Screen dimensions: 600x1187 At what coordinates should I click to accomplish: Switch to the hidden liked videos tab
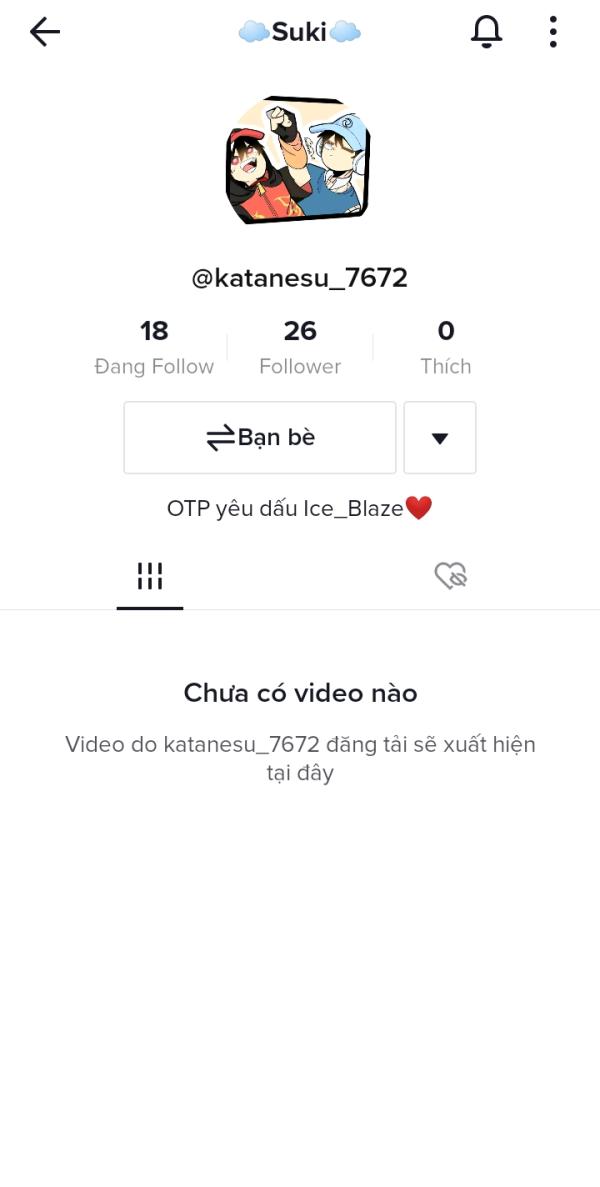click(450, 576)
